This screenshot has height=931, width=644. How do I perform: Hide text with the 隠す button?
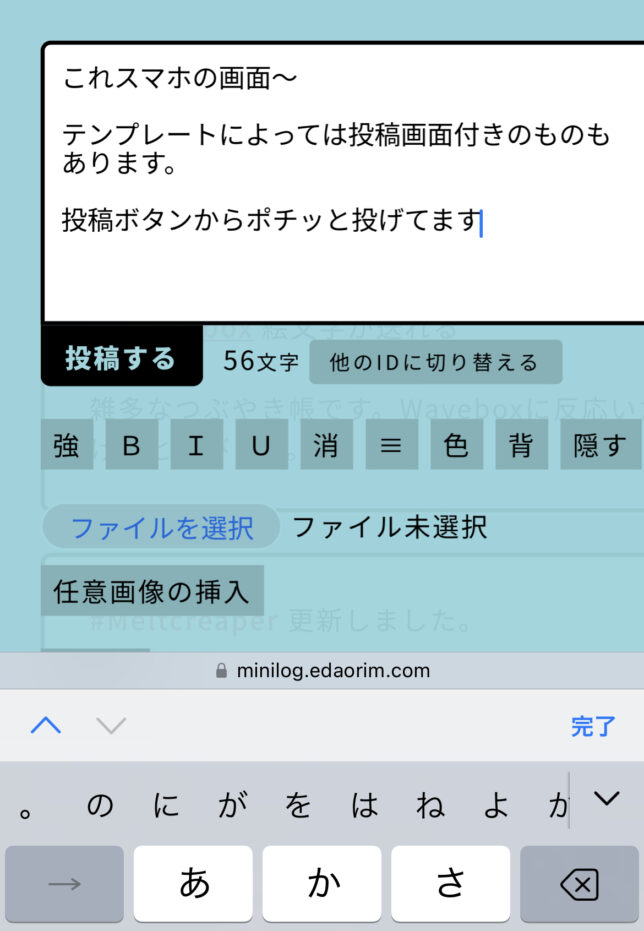pyautogui.click(x=600, y=445)
